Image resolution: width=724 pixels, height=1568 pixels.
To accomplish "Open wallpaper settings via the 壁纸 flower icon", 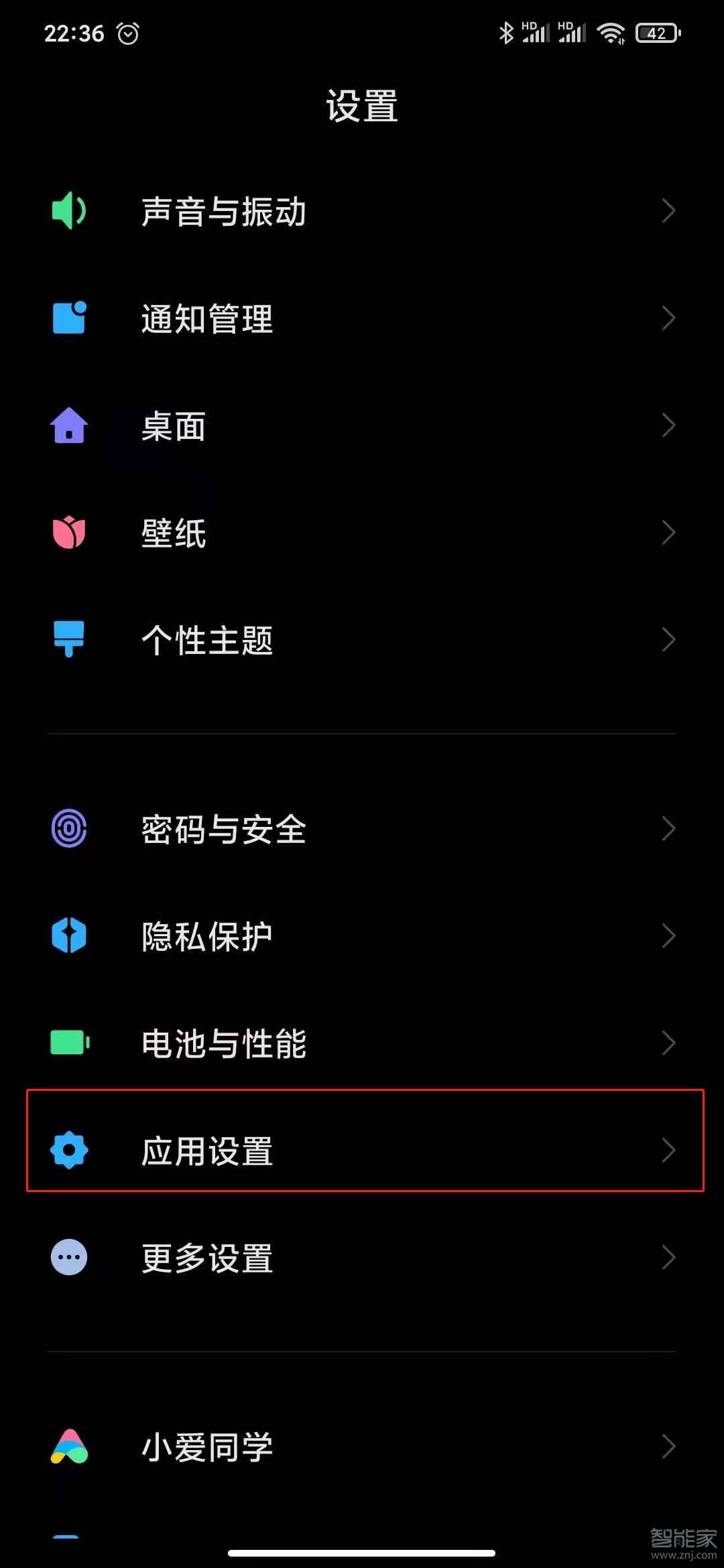I will click(x=69, y=532).
